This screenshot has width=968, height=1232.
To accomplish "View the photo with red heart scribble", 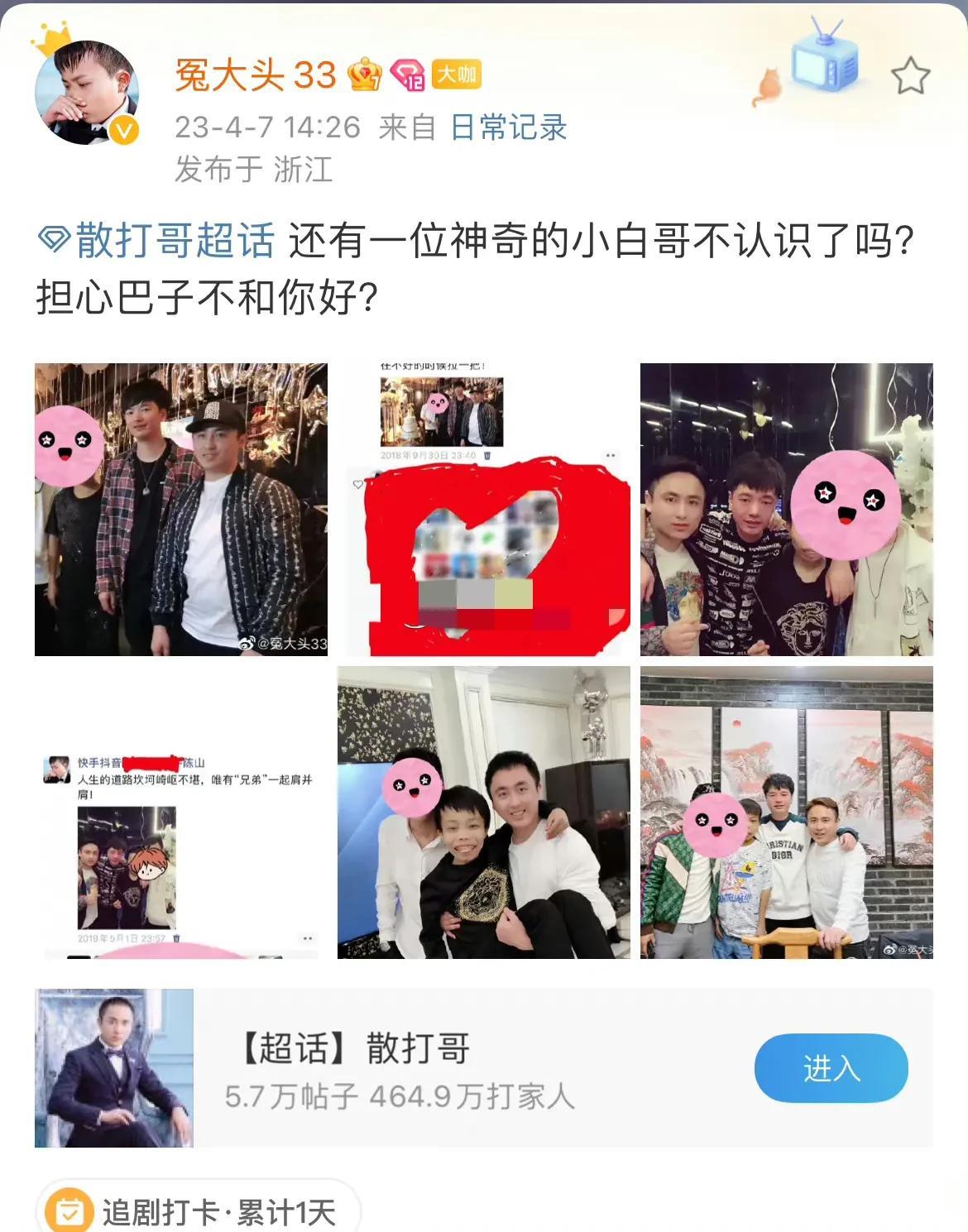I will (484, 510).
